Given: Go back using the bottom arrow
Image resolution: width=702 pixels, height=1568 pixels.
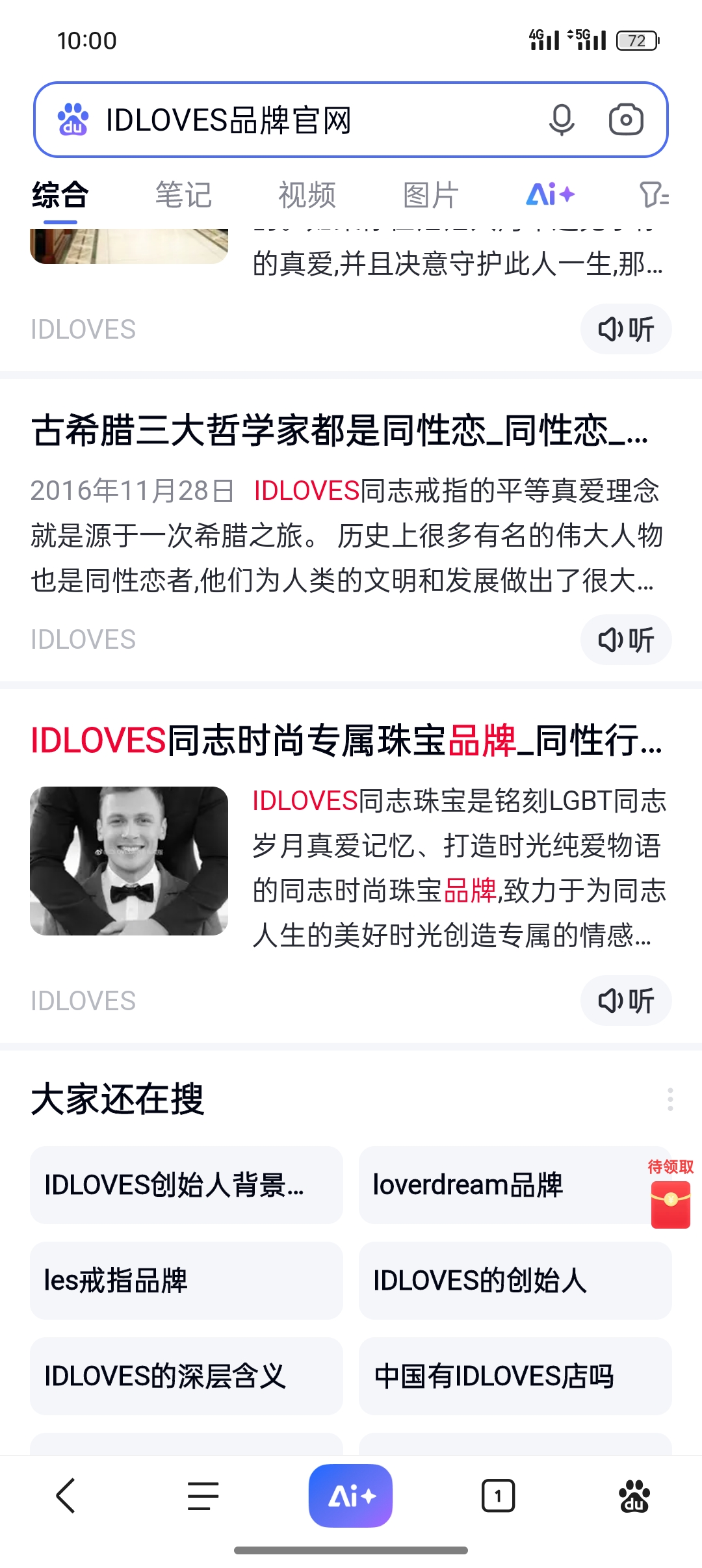Looking at the screenshot, I should pos(66,1496).
